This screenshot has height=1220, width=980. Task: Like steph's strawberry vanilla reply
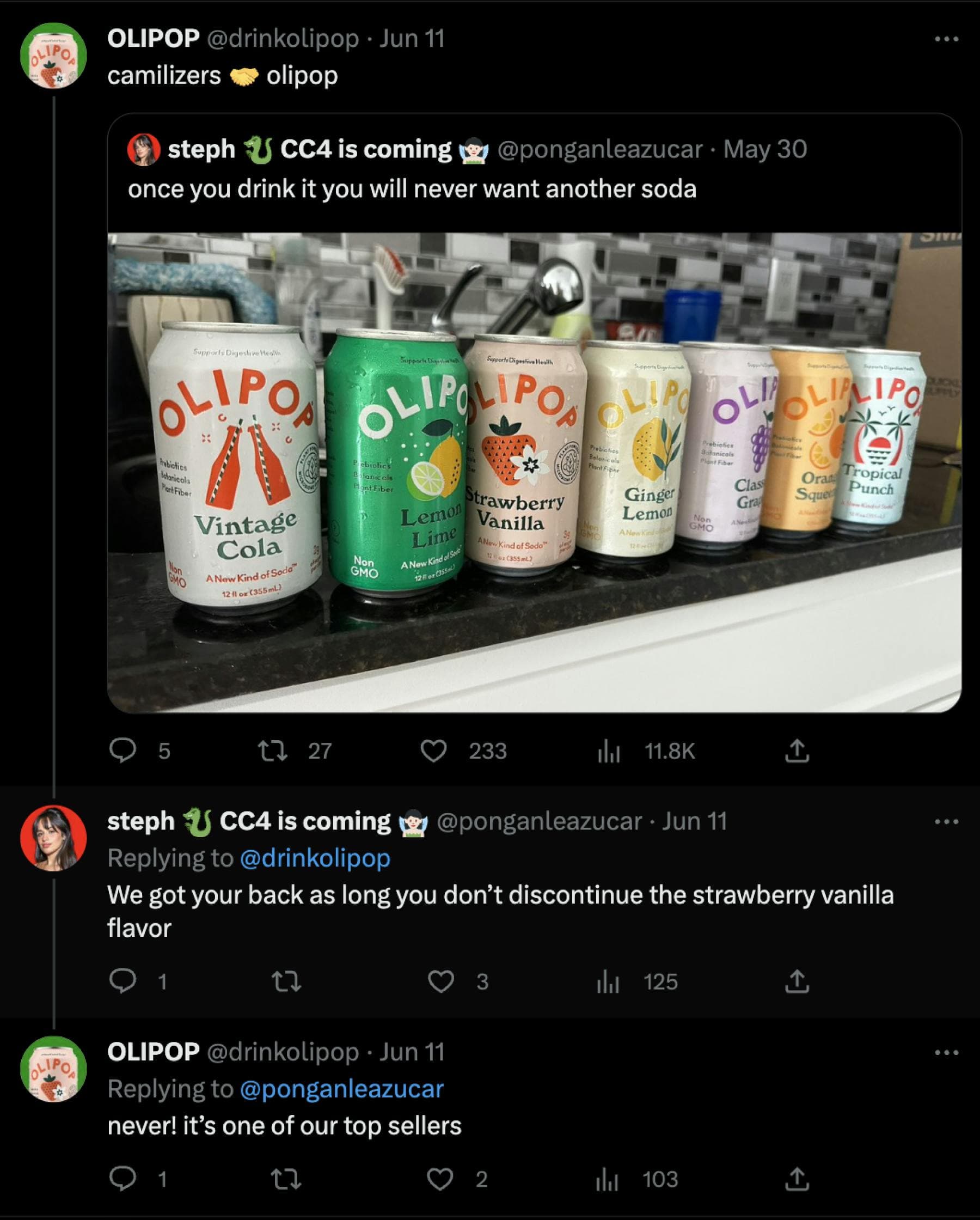440,981
